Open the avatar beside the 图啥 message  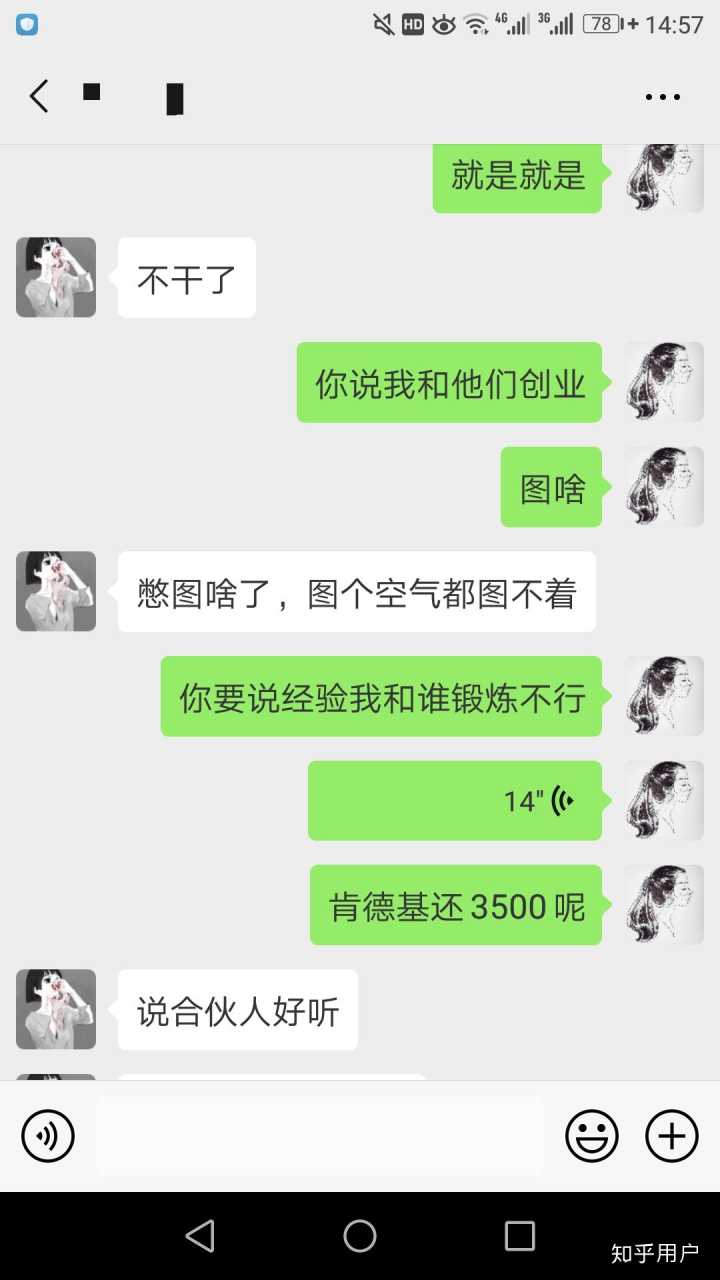pyautogui.click(x=664, y=487)
